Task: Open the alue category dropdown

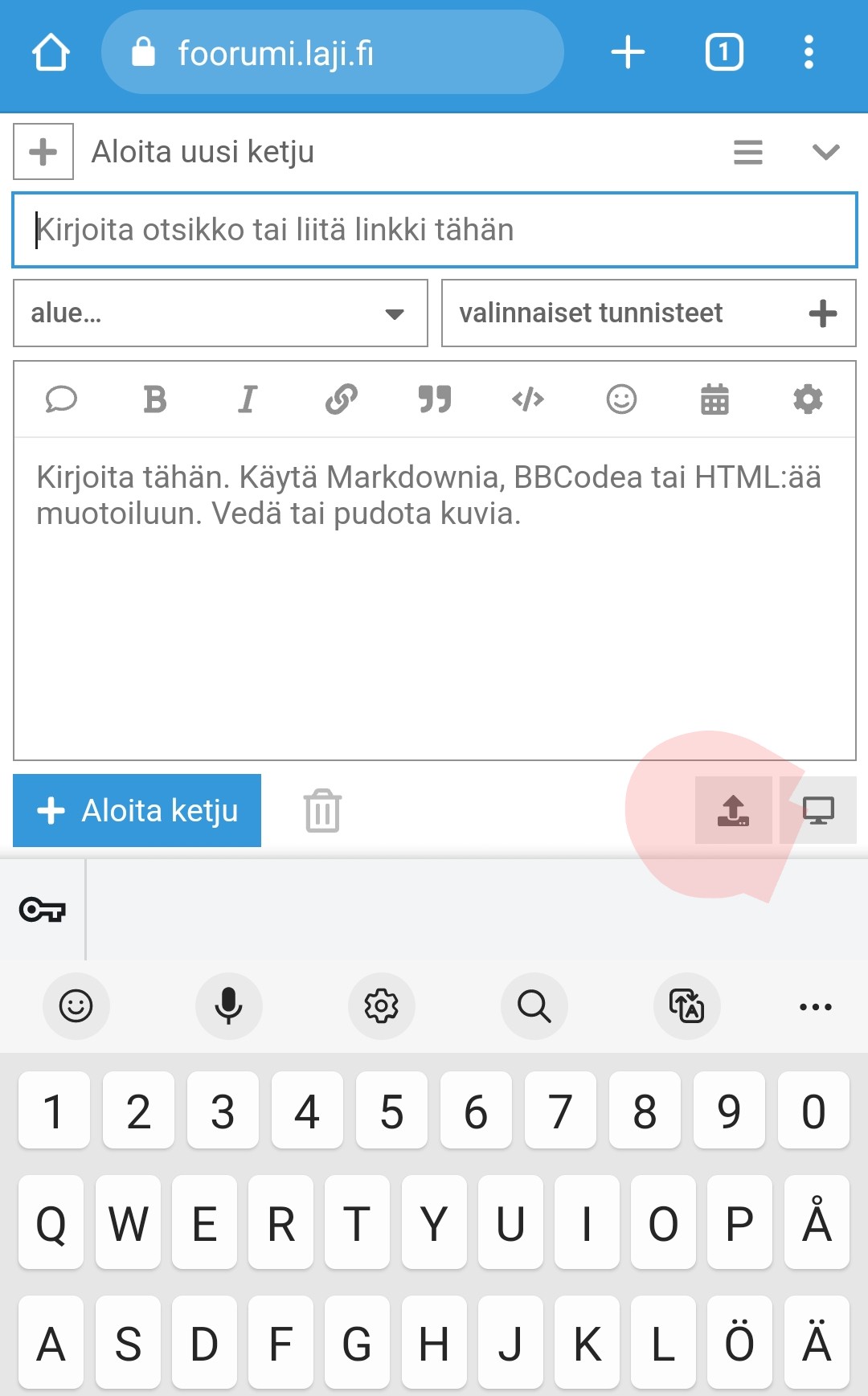Action: click(x=220, y=313)
